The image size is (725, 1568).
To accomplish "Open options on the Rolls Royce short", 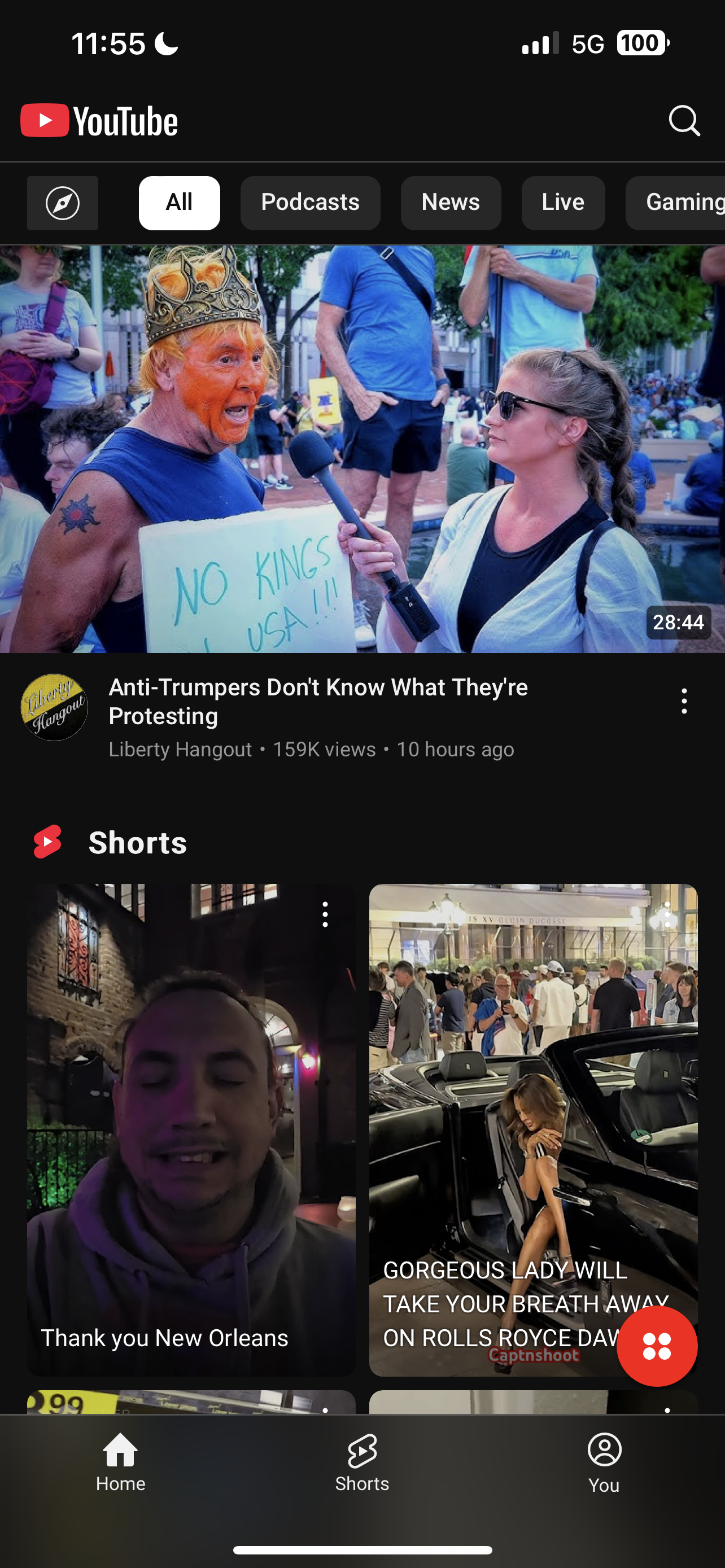I will coord(668,914).
